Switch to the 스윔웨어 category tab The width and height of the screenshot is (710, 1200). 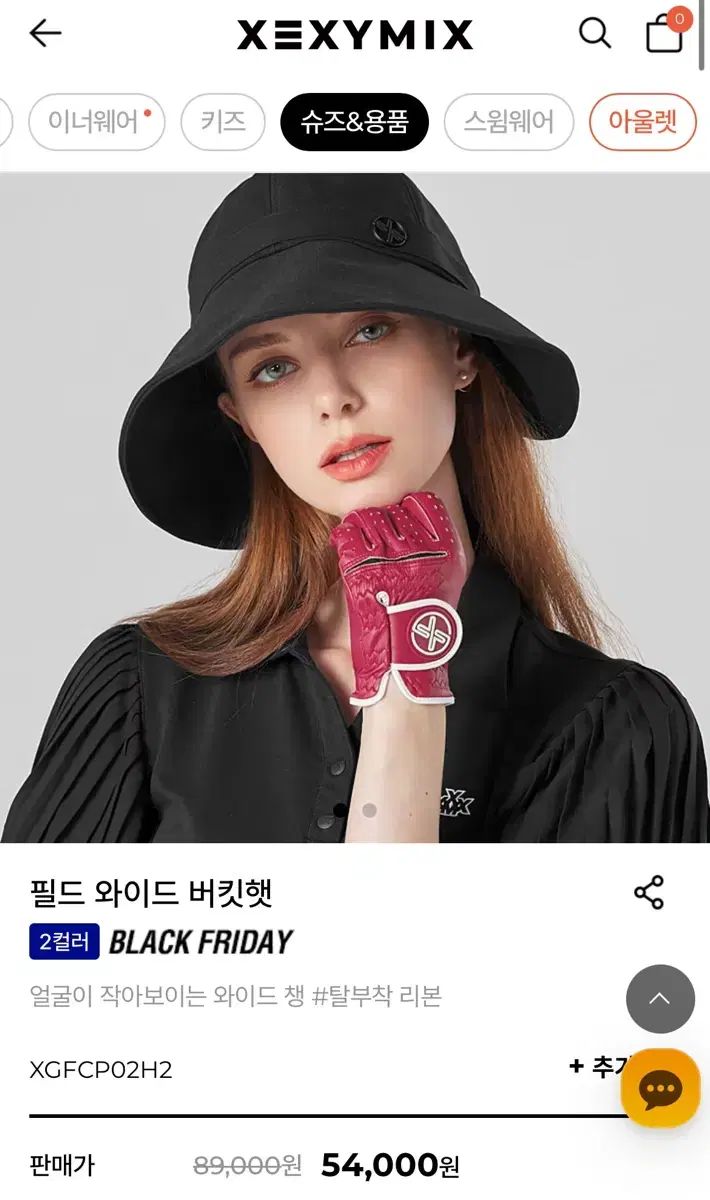pyautogui.click(x=509, y=122)
